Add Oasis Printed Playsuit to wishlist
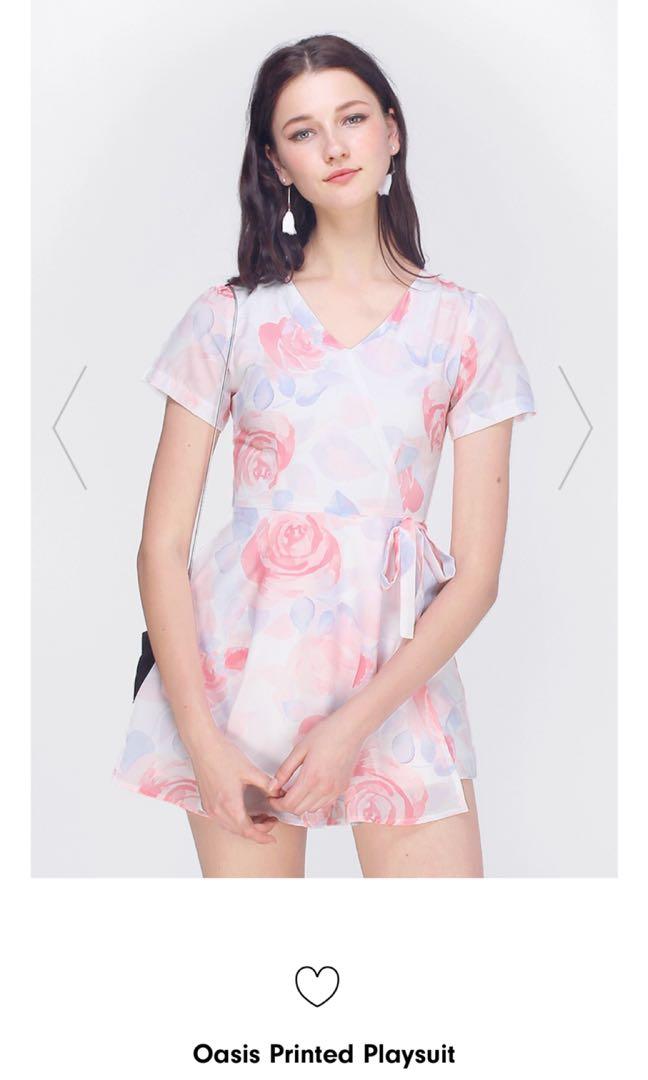The height and width of the screenshot is (1080, 648). (x=317, y=986)
